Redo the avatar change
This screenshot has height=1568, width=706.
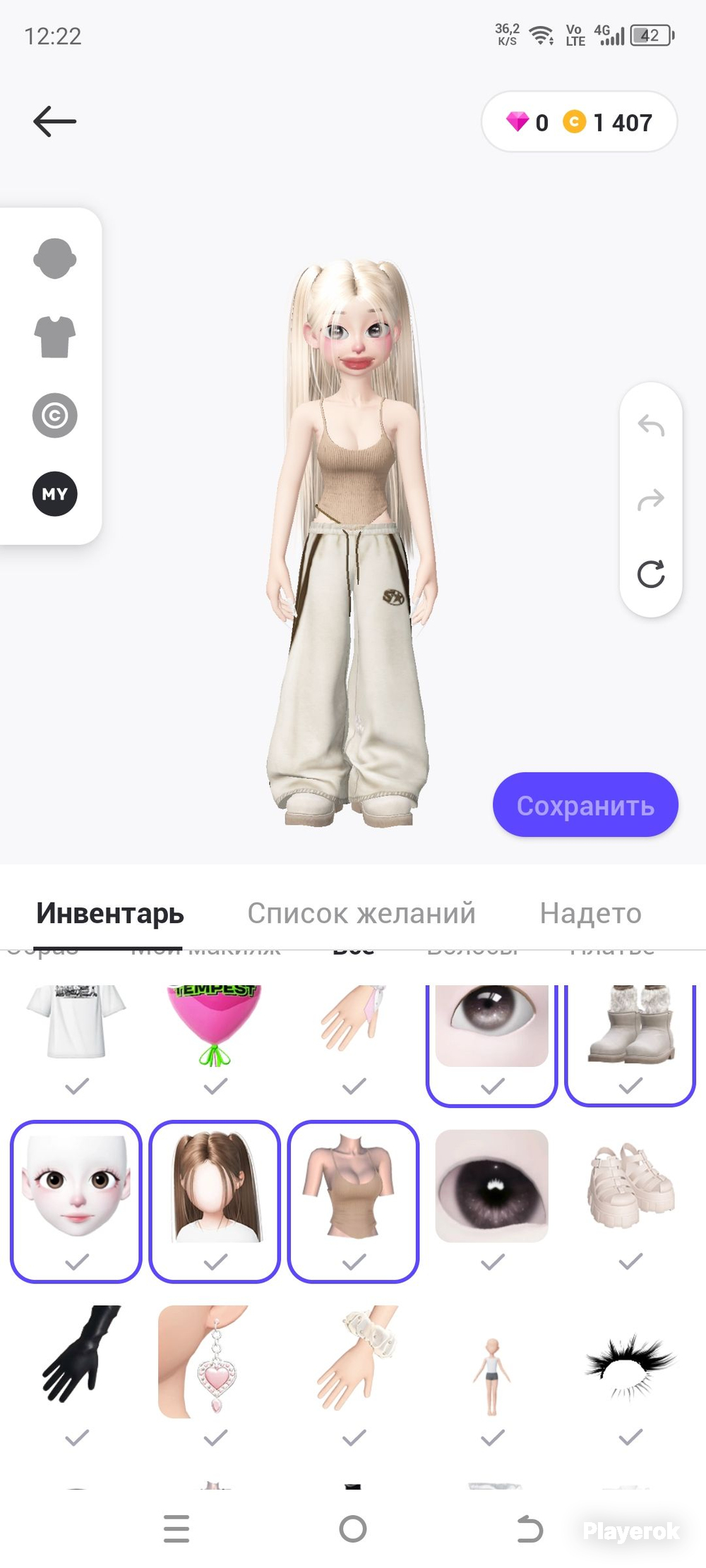651,500
